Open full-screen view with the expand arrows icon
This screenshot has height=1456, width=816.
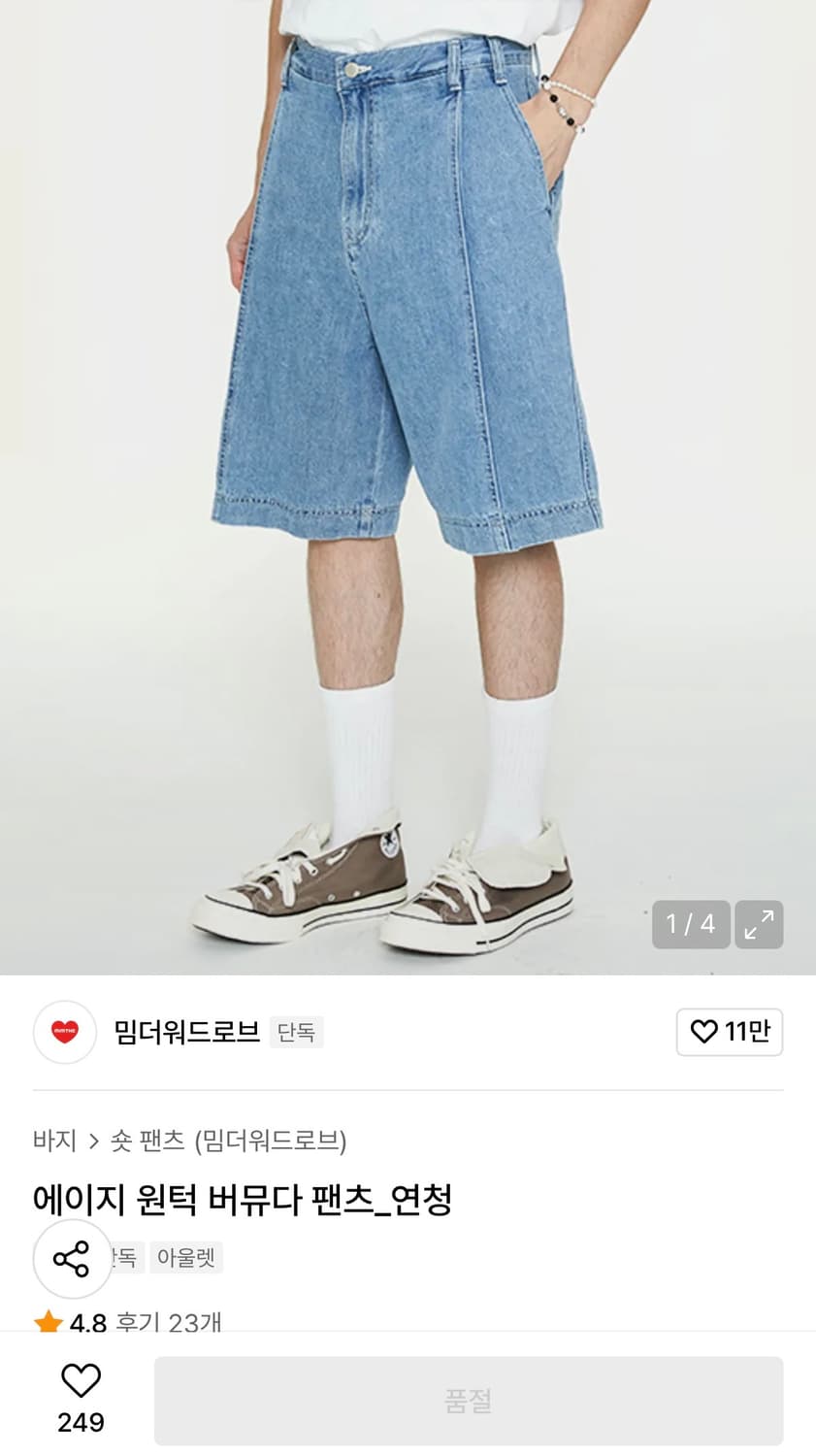click(758, 925)
